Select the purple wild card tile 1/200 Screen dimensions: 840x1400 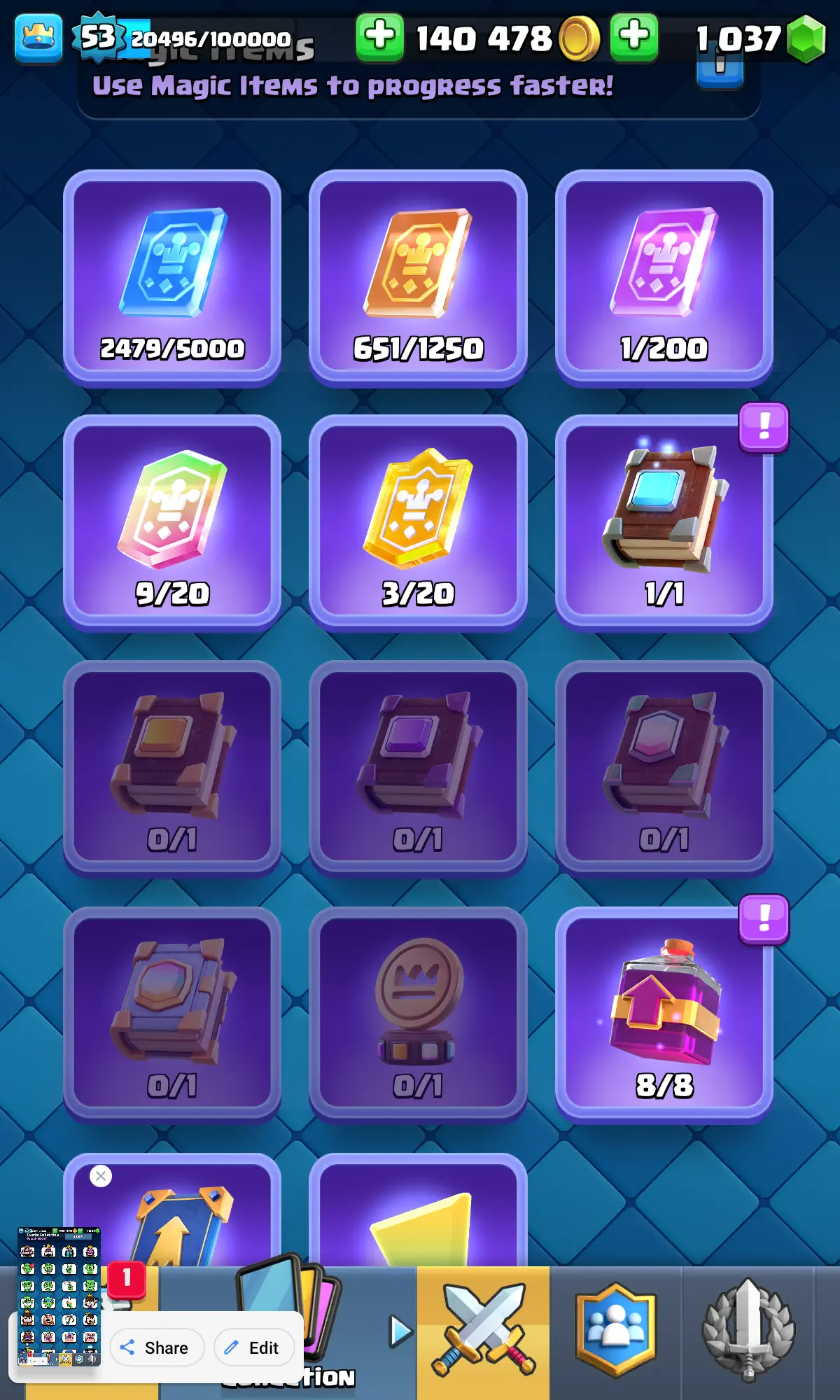[664, 278]
